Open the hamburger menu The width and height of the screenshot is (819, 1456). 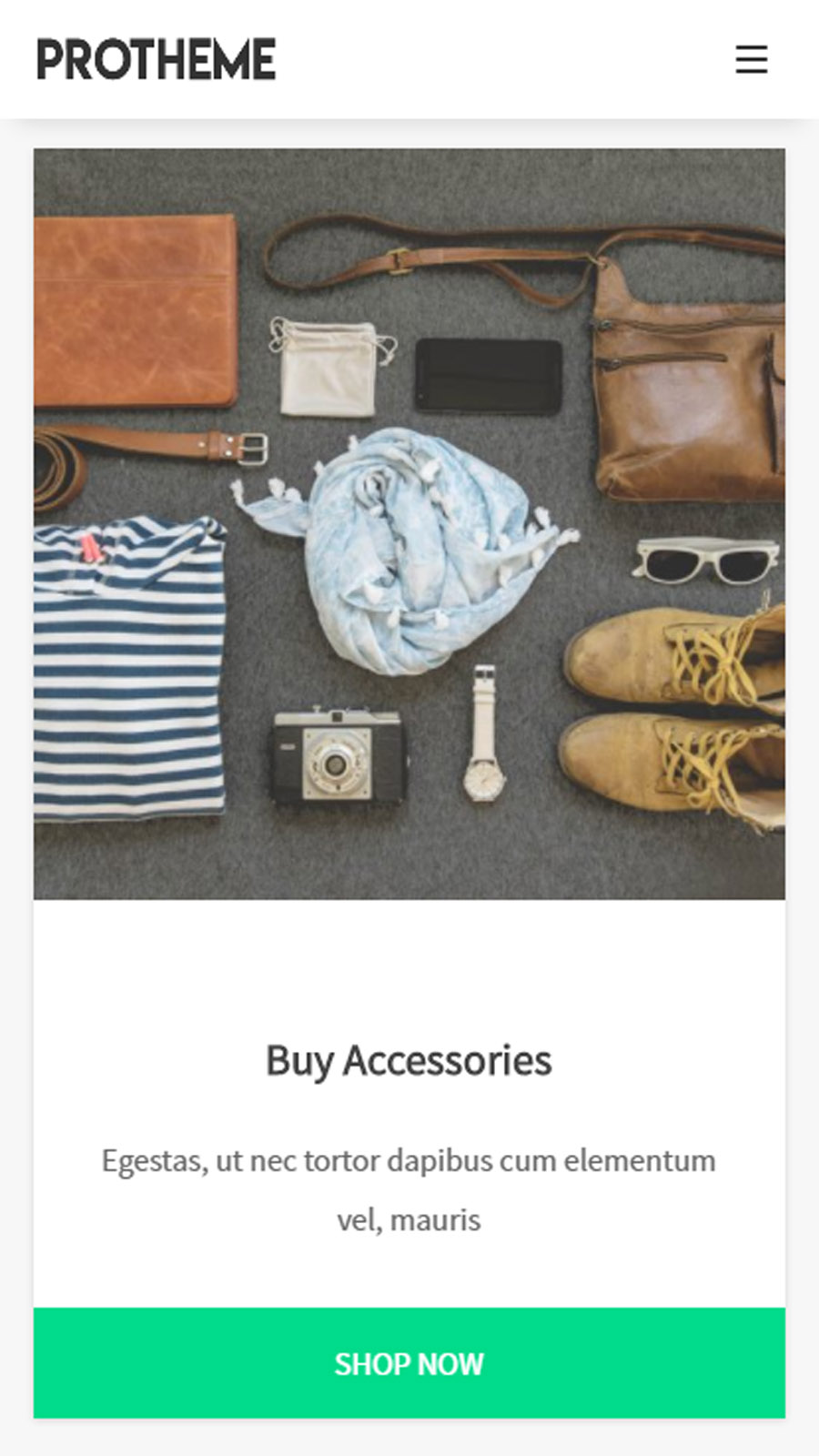[x=752, y=60]
